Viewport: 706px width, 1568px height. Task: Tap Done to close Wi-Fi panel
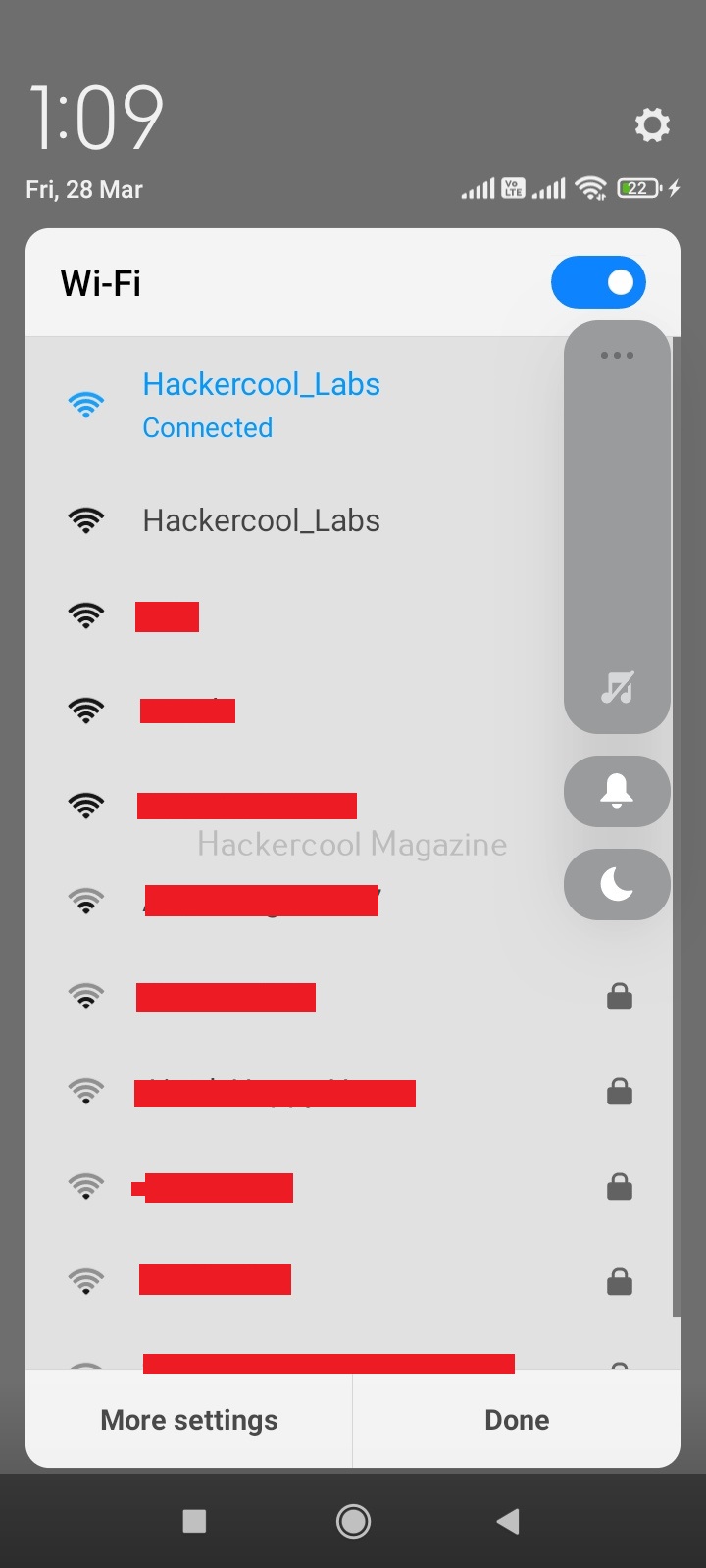(x=517, y=1420)
